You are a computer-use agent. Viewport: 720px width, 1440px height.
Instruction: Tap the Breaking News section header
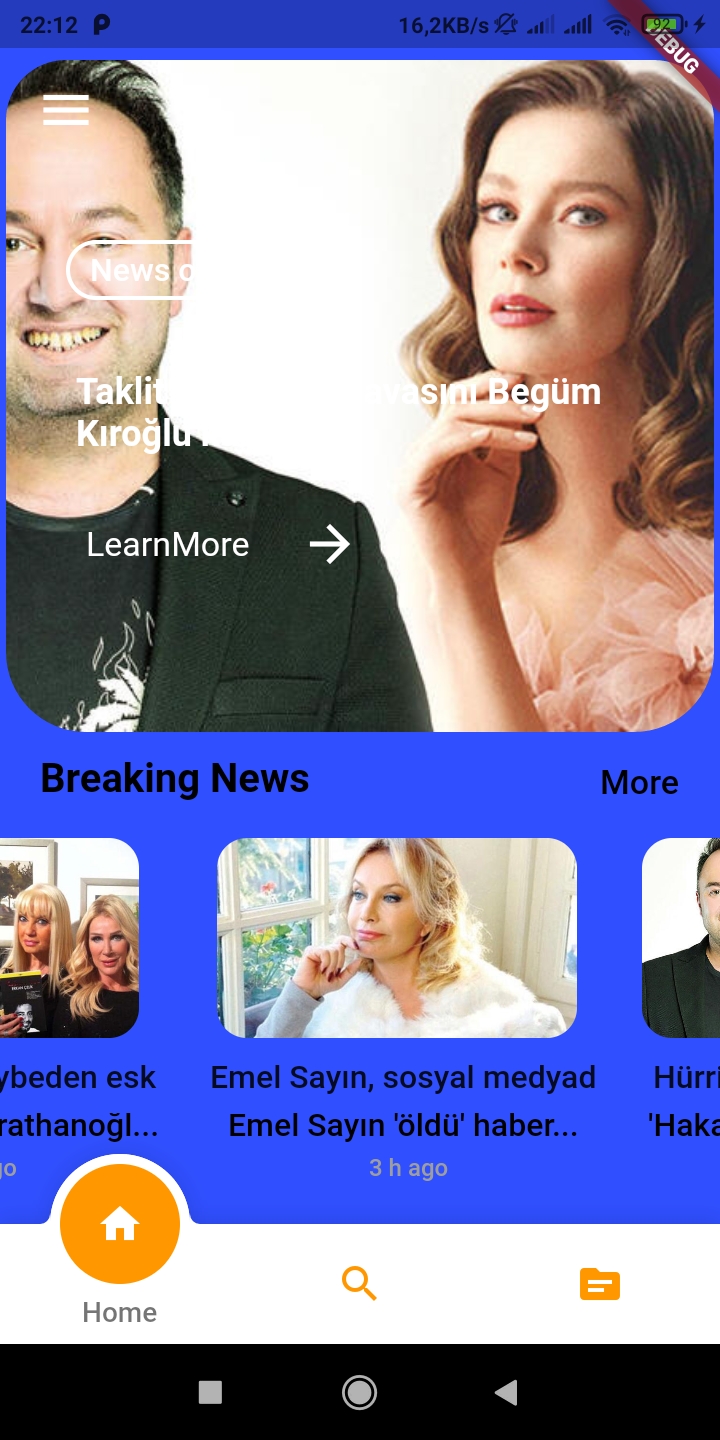click(x=175, y=779)
